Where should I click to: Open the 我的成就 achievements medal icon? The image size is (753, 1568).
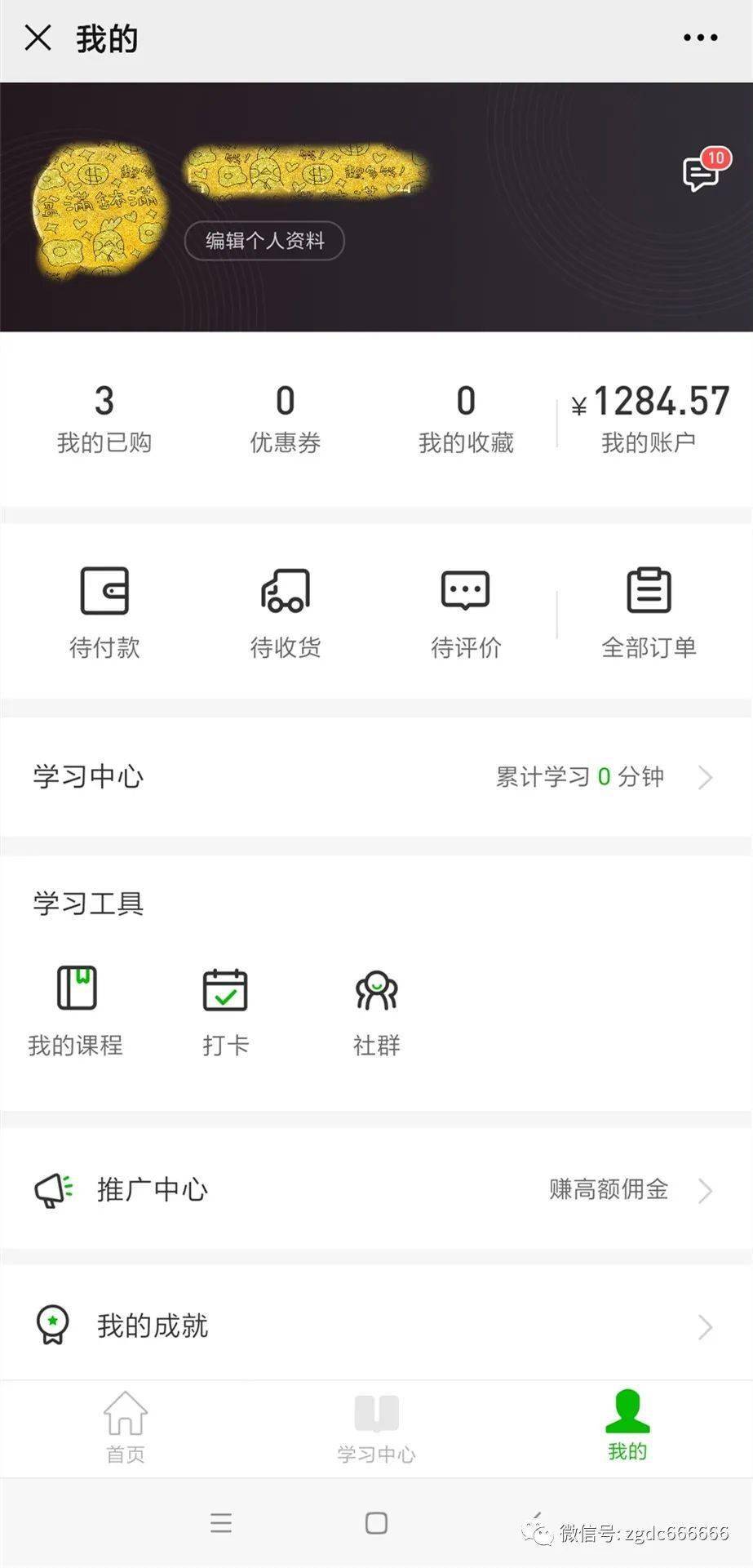pos(53,1325)
